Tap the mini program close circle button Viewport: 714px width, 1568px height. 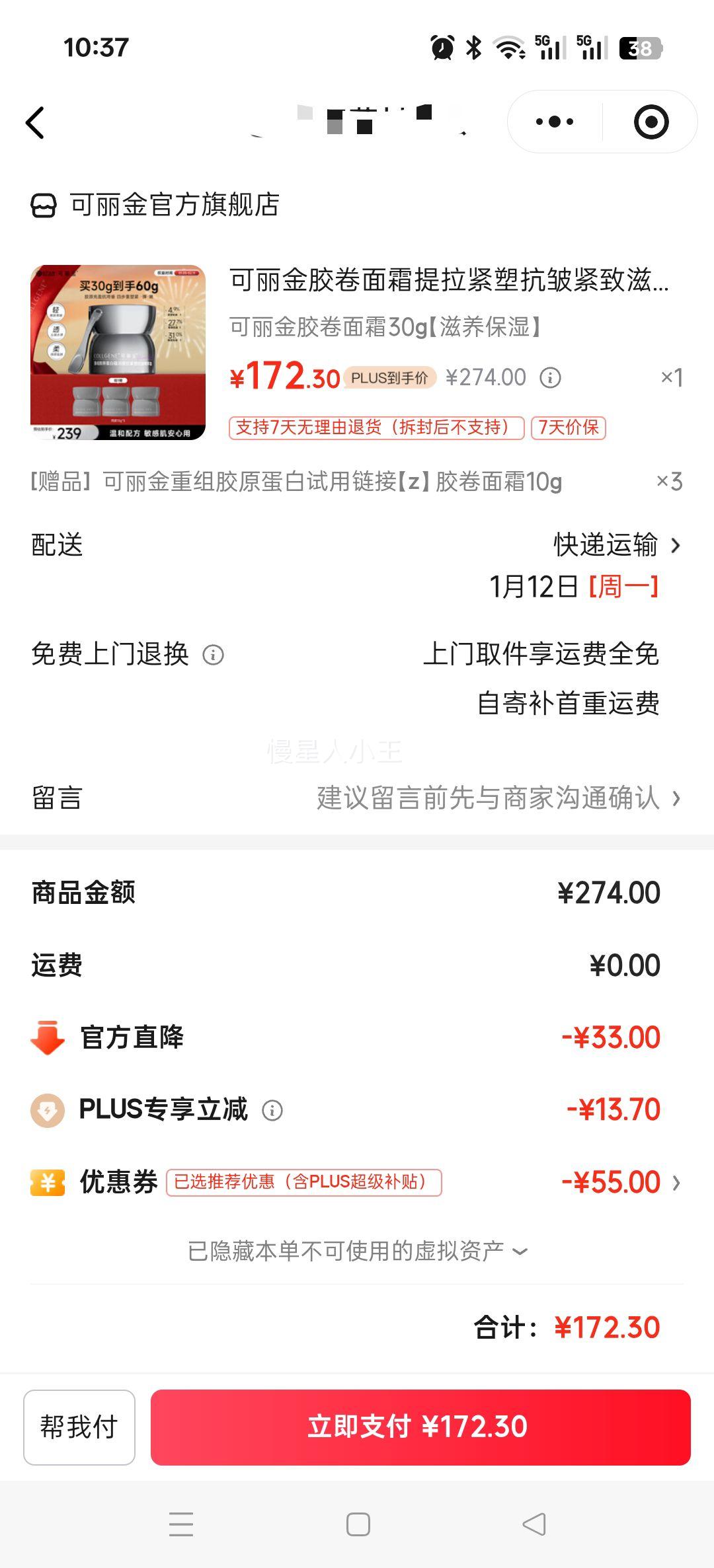point(651,121)
